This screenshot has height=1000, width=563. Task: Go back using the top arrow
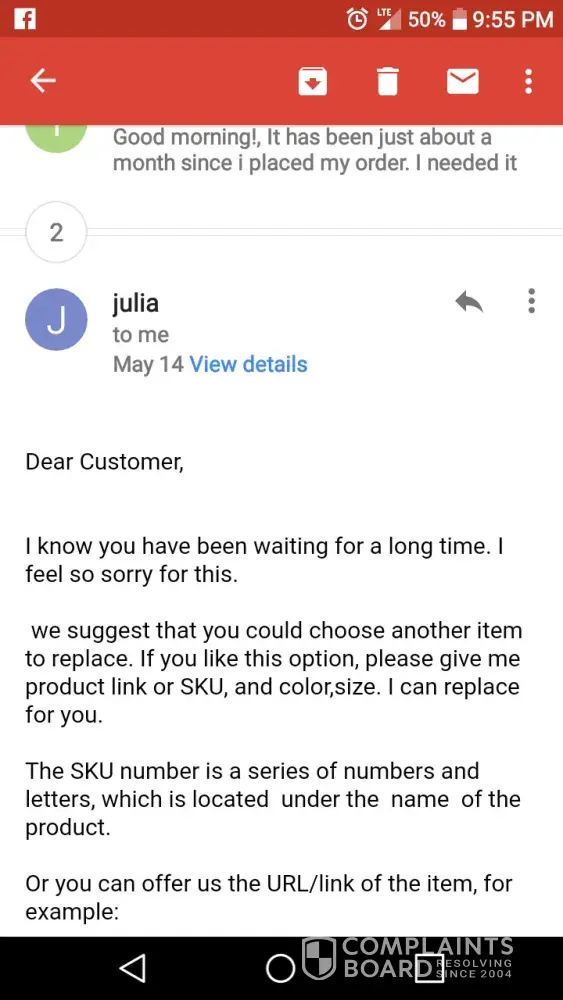point(43,81)
